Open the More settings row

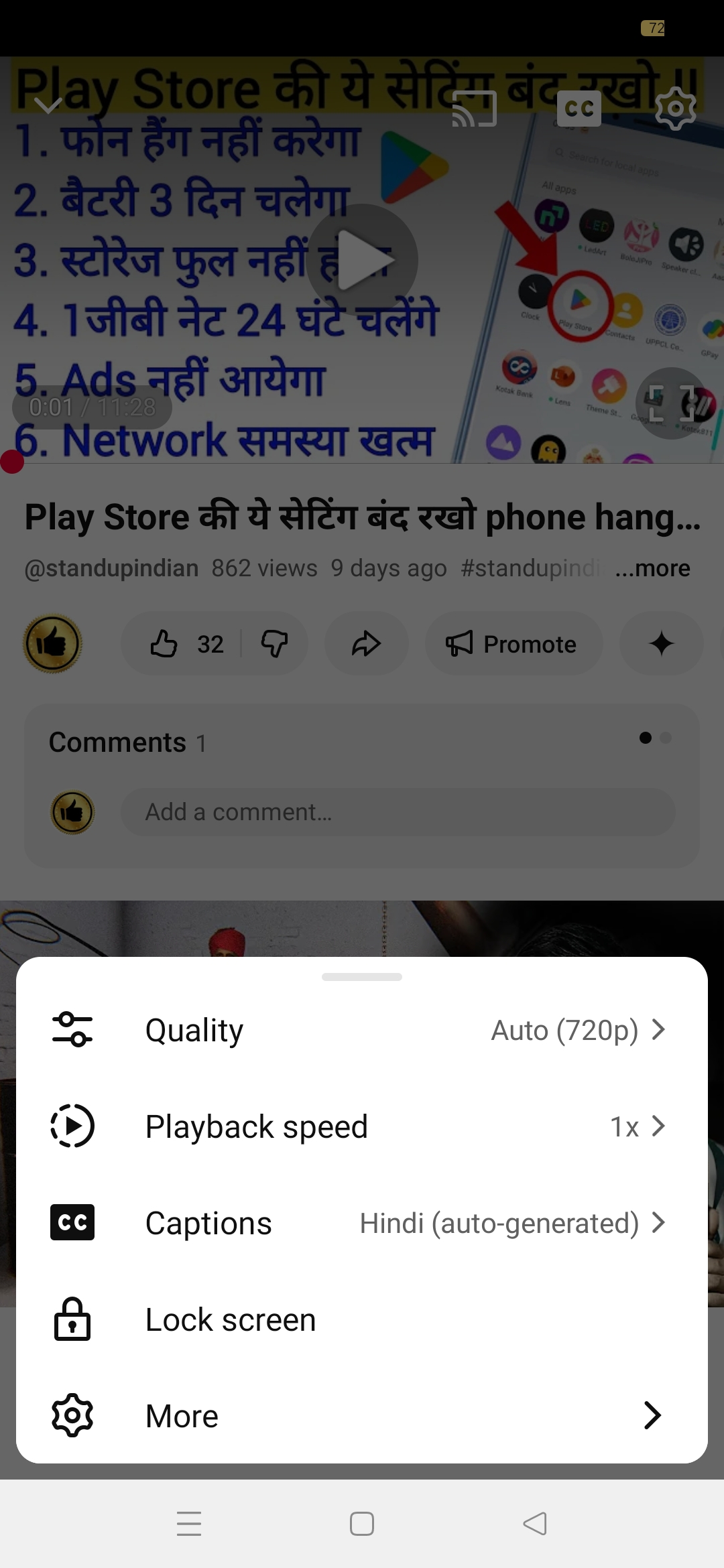tap(362, 1416)
